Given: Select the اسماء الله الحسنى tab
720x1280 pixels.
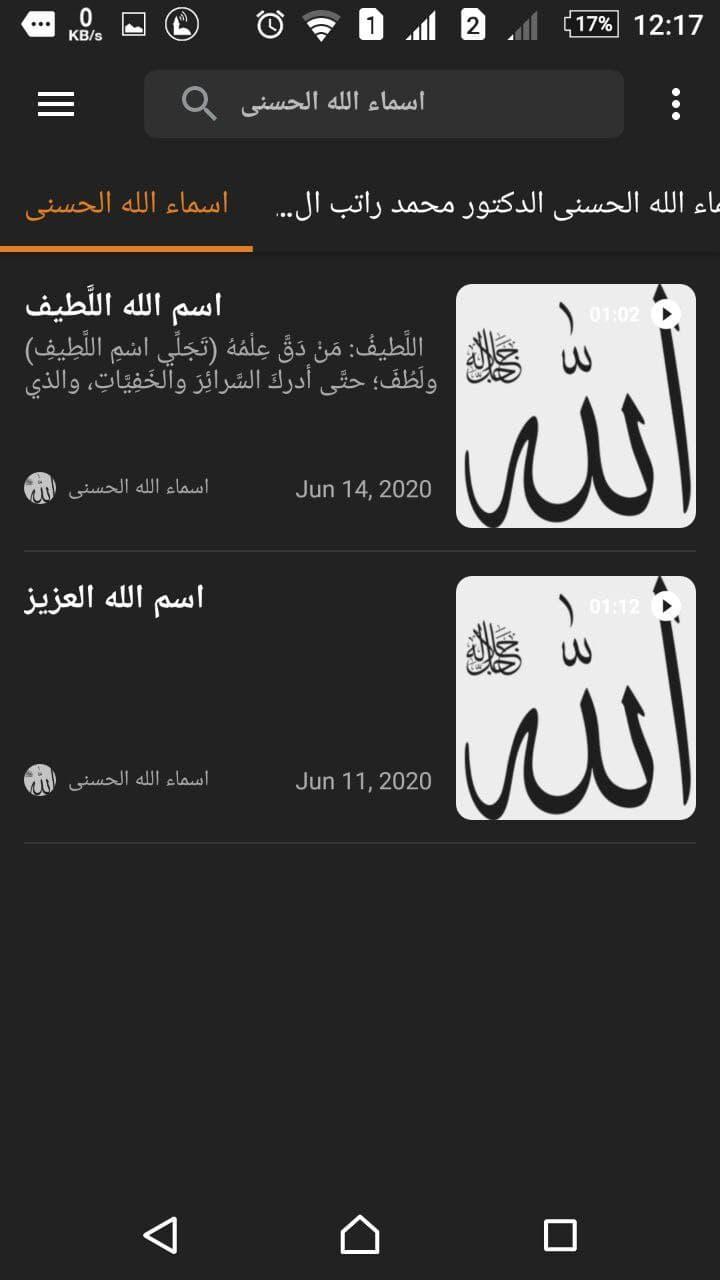Looking at the screenshot, I should [x=127, y=202].
